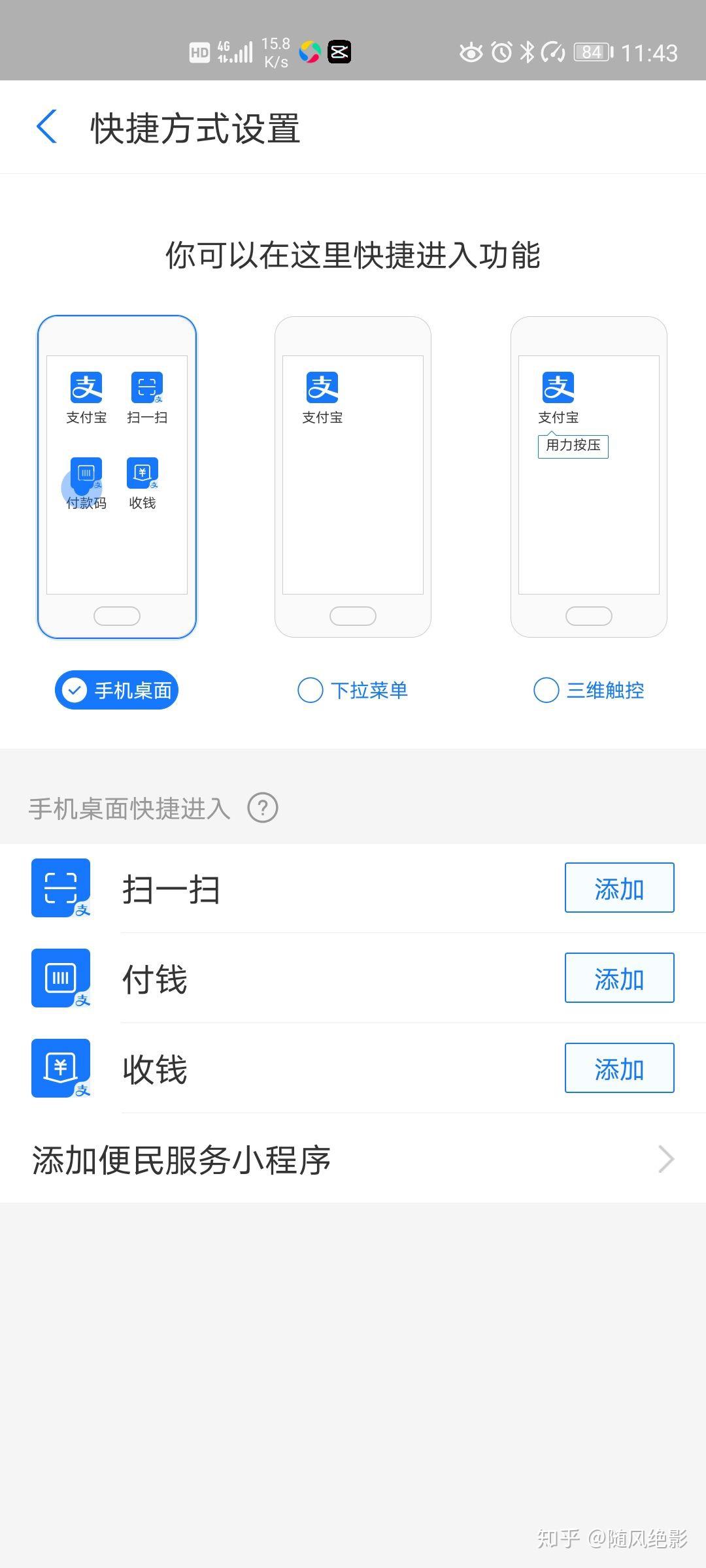Image resolution: width=706 pixels, height=1568 pixels.
Task: Open 添加便民服务小程序
Action: (353, 1160)
